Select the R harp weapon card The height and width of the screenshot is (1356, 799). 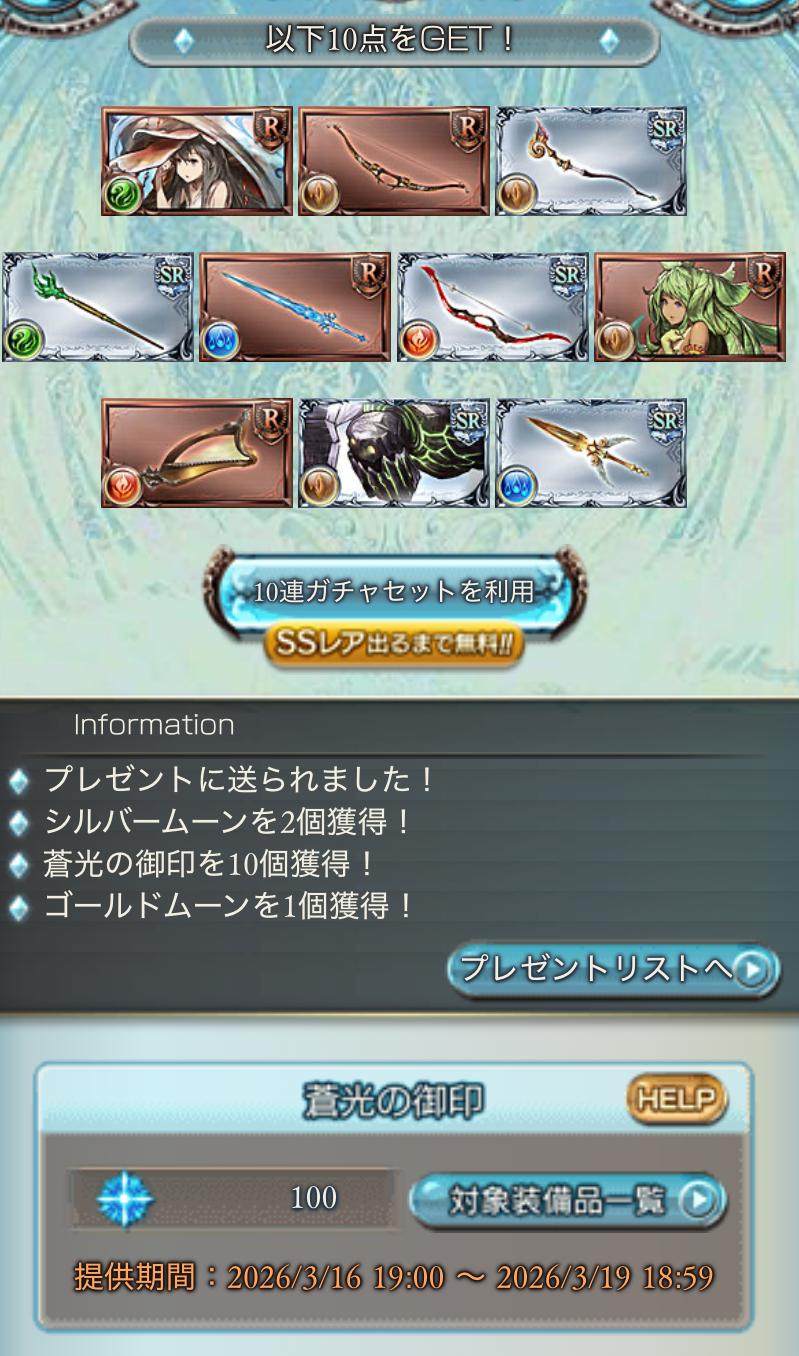point(197,453)
